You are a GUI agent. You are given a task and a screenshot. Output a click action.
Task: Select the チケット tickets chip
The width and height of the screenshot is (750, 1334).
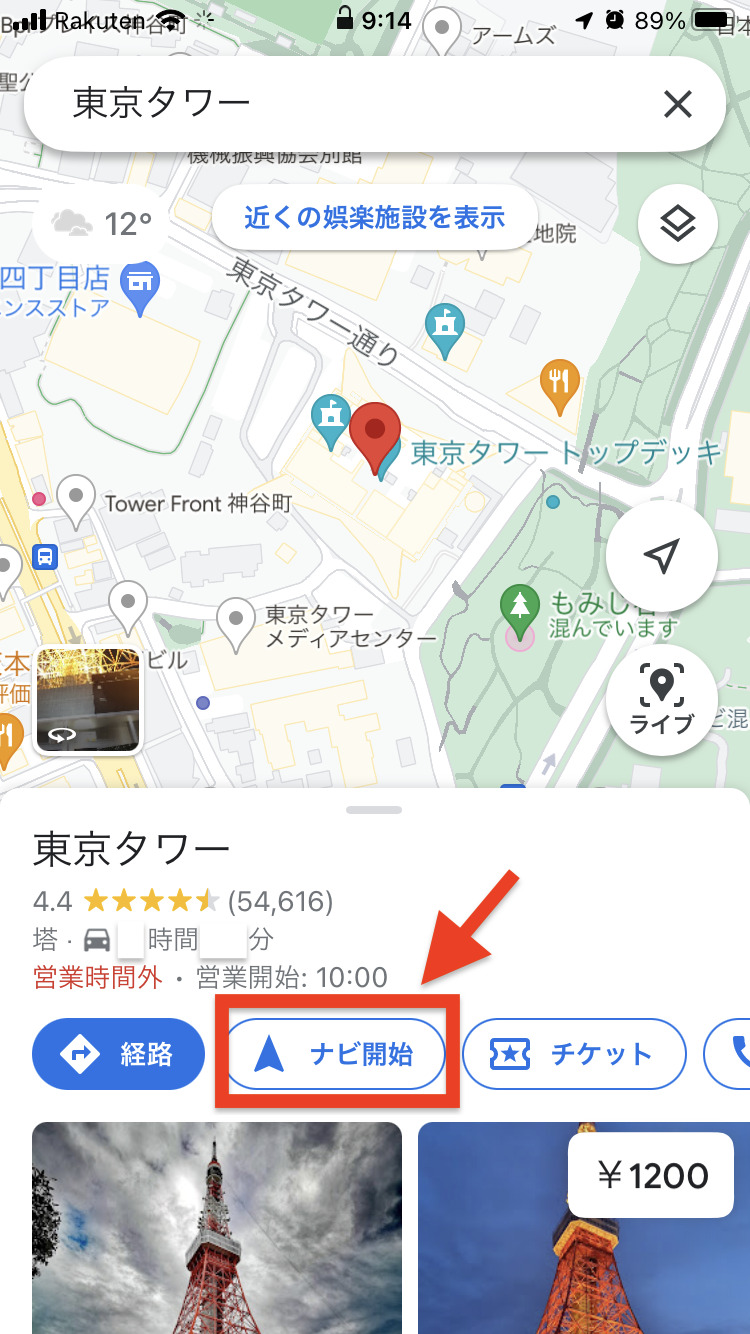574,1054
